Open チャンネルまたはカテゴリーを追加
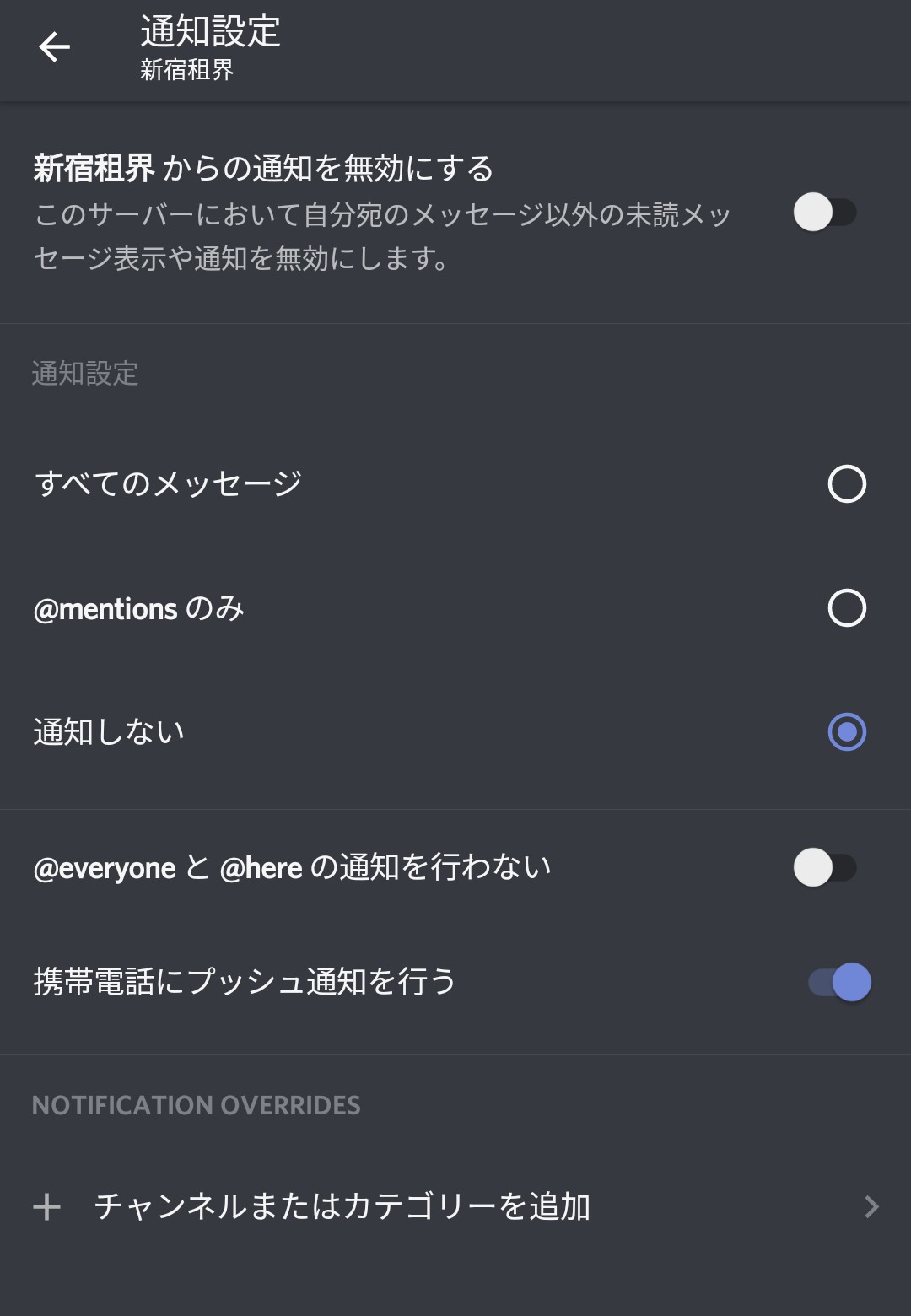The width and height of the screenshot is (911, 1316). pyautogui.click(x=455, y=1207)
